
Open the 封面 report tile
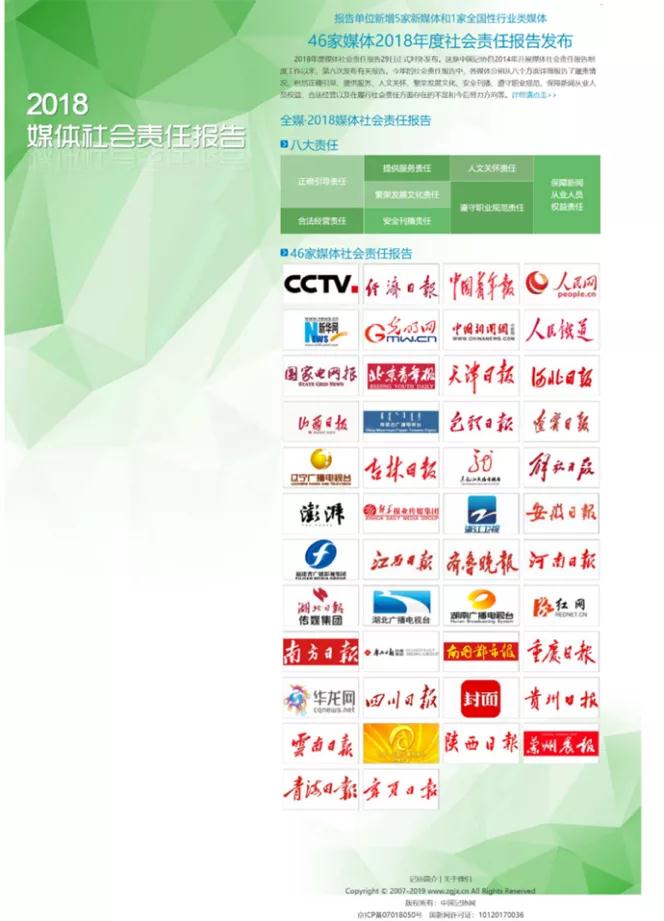point(481,698)
